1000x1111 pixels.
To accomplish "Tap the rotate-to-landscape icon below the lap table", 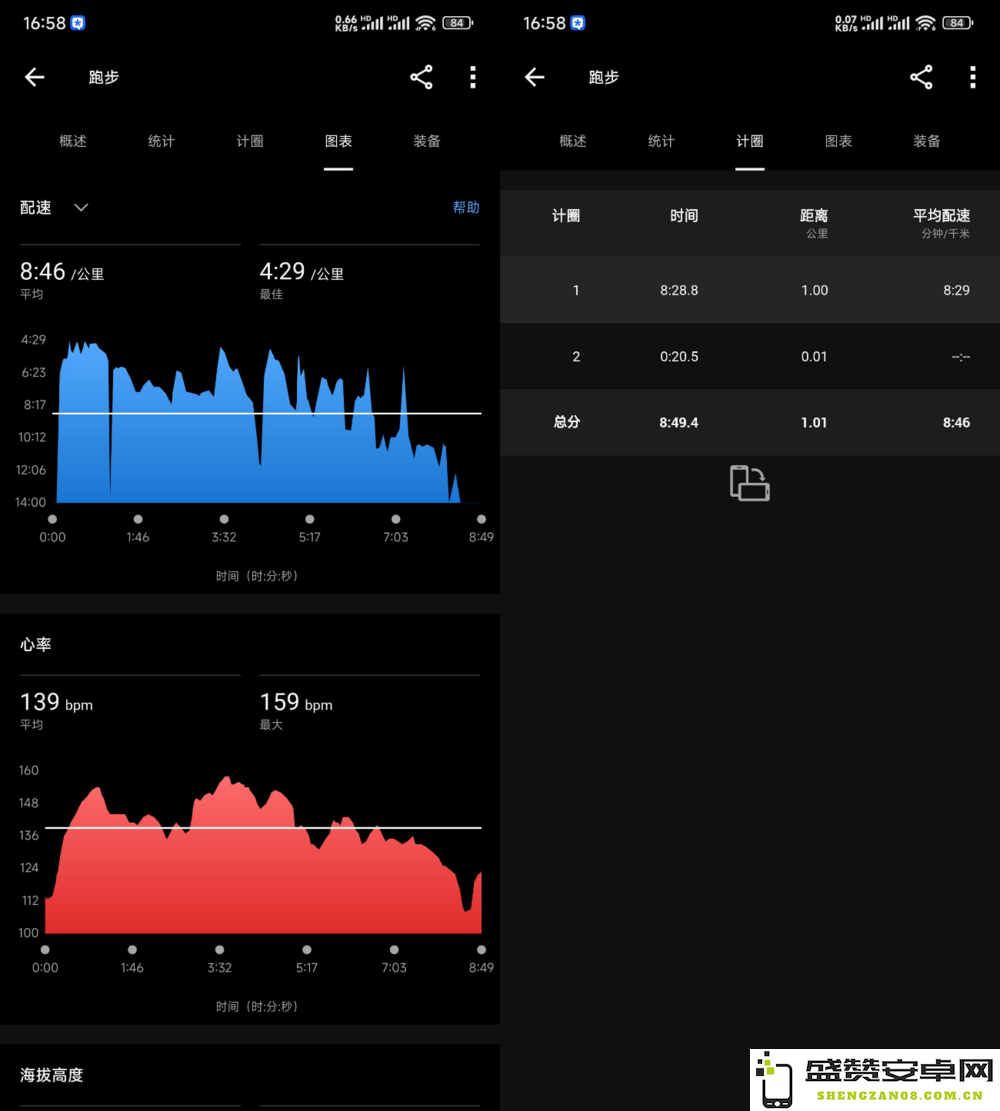I will pos(749,483).
